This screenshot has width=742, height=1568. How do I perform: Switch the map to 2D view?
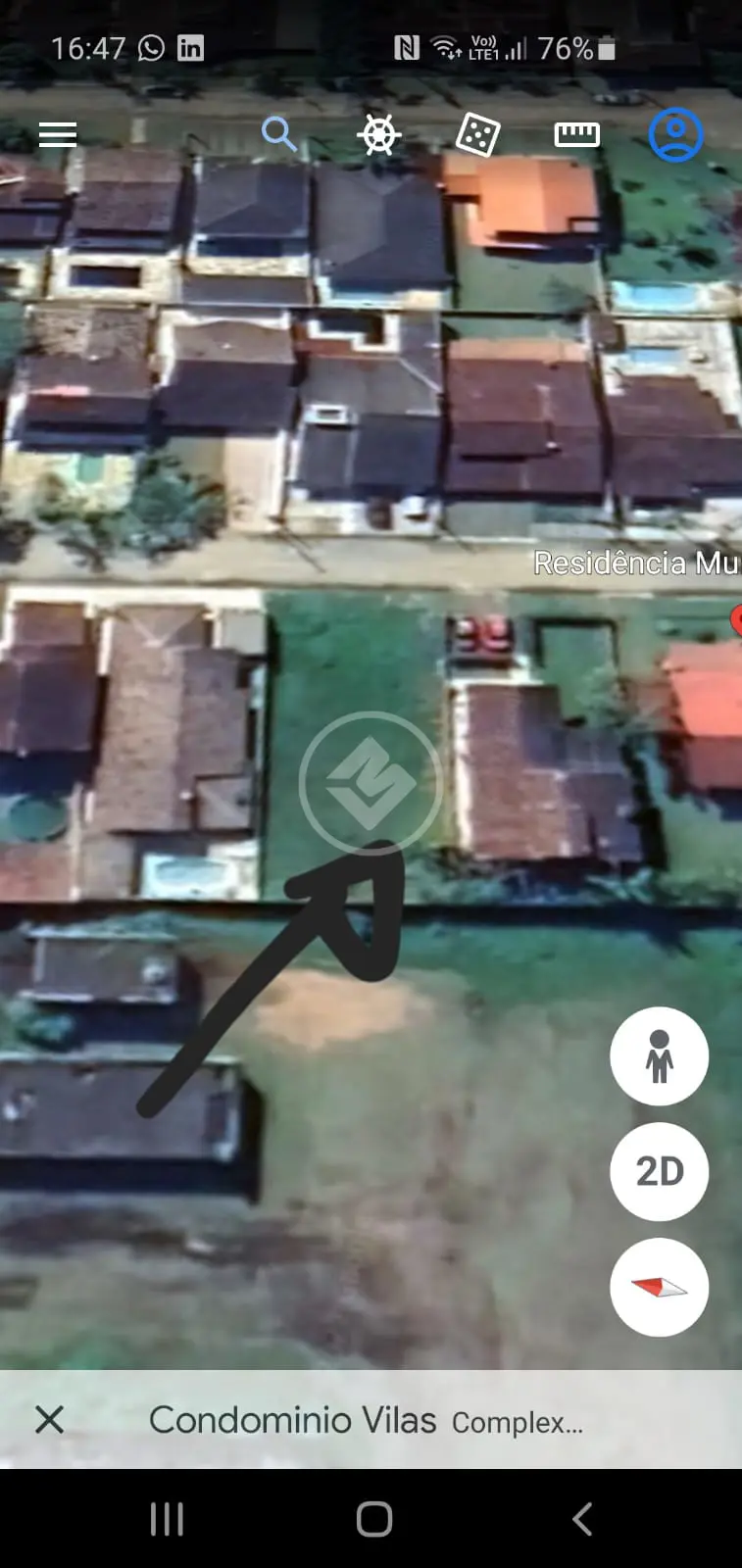[x=660, y=1171]
